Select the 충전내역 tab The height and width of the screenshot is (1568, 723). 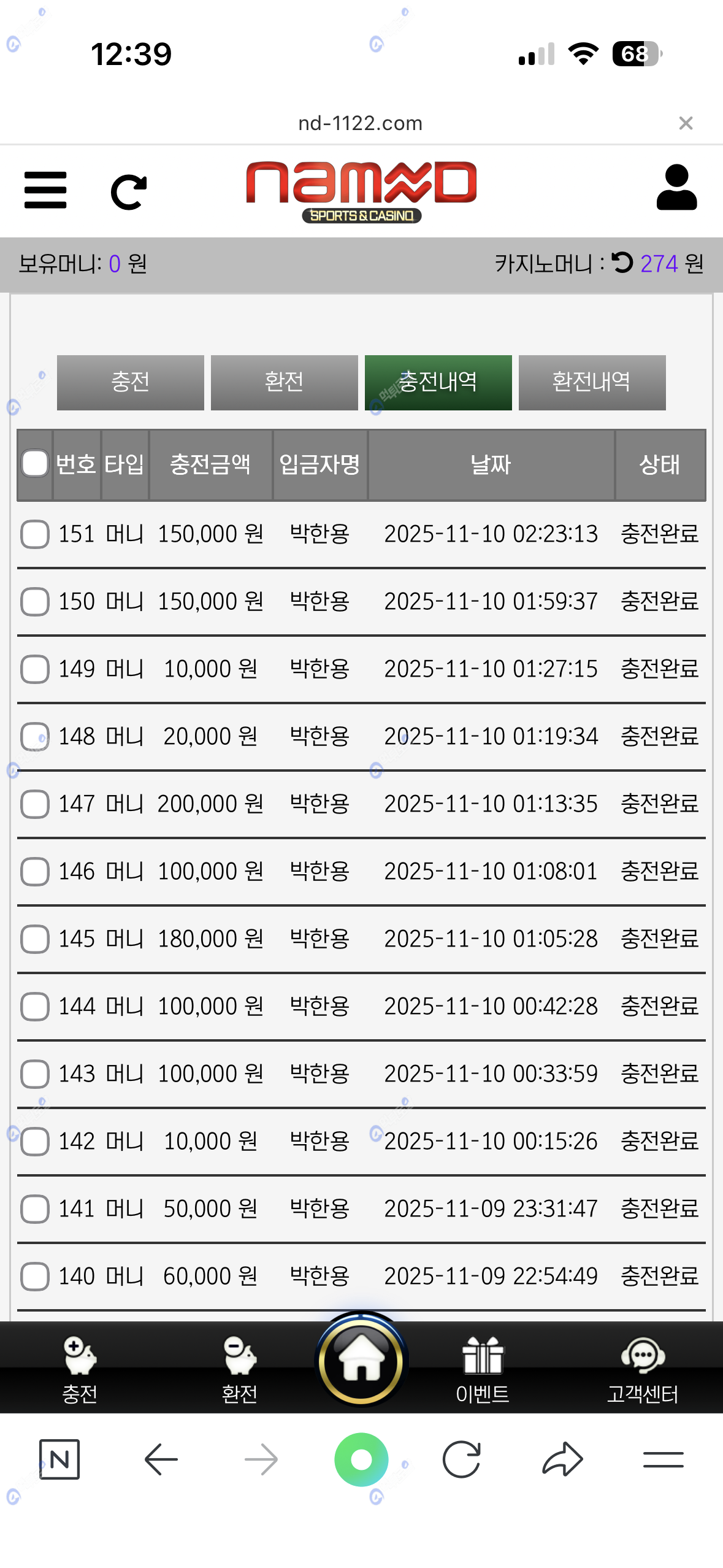(438, 382)
